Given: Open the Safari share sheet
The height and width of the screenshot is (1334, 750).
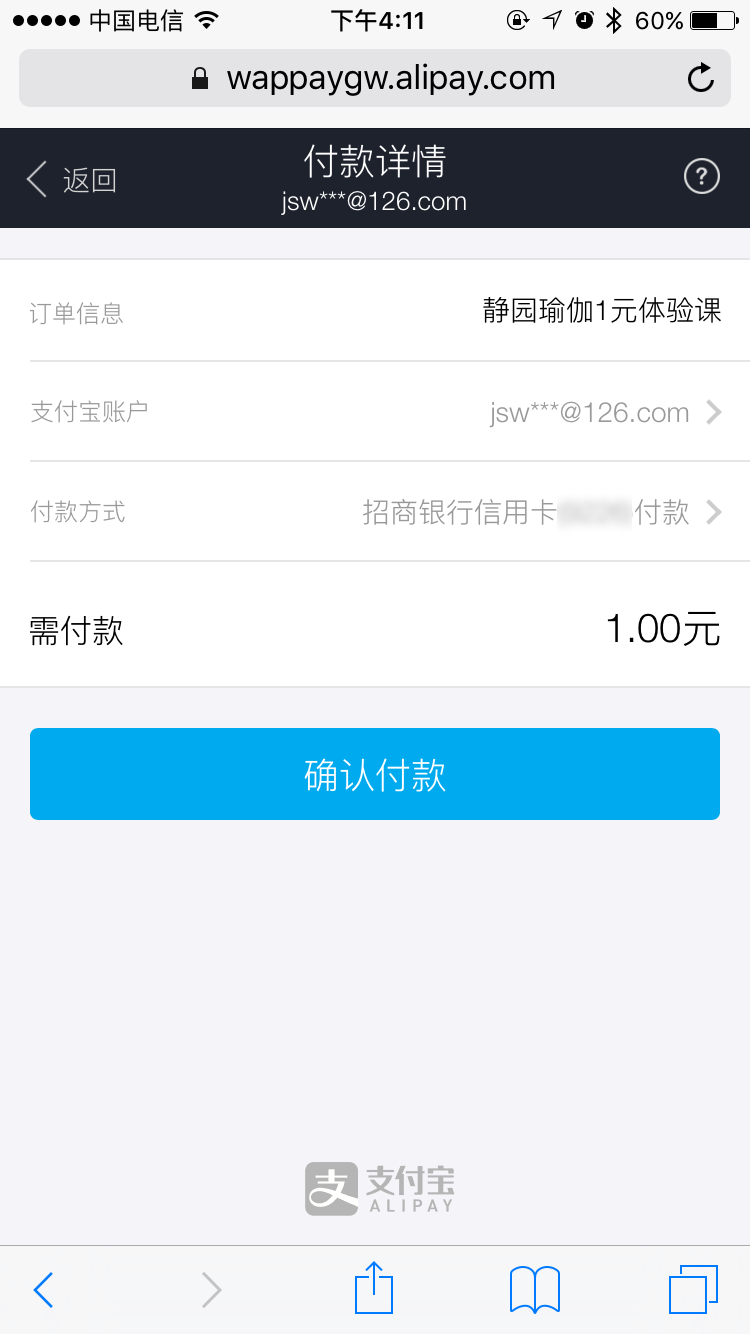Looking at the screenshot, I should pyautogui.click(x=375, y=1287).
